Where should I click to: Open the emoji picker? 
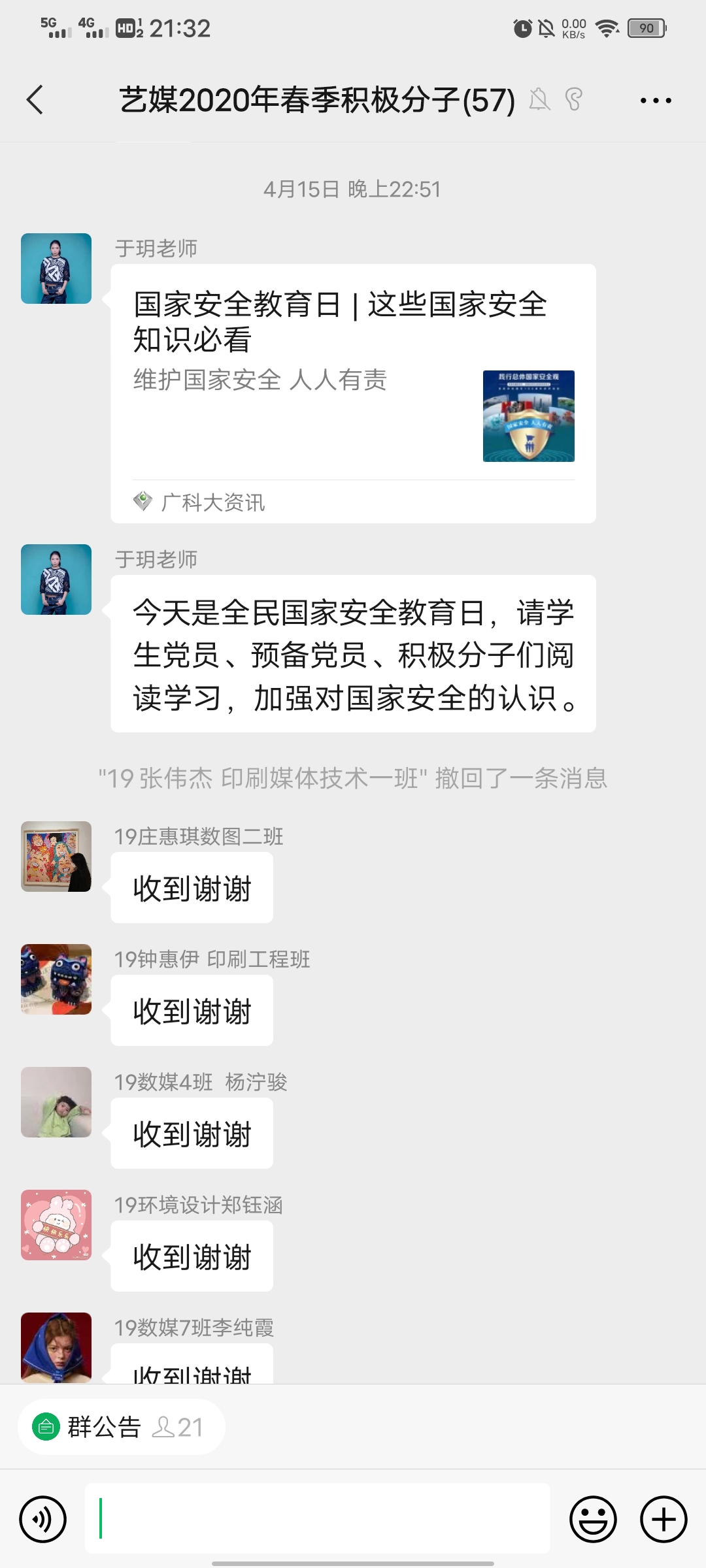tap(593, 1519)
